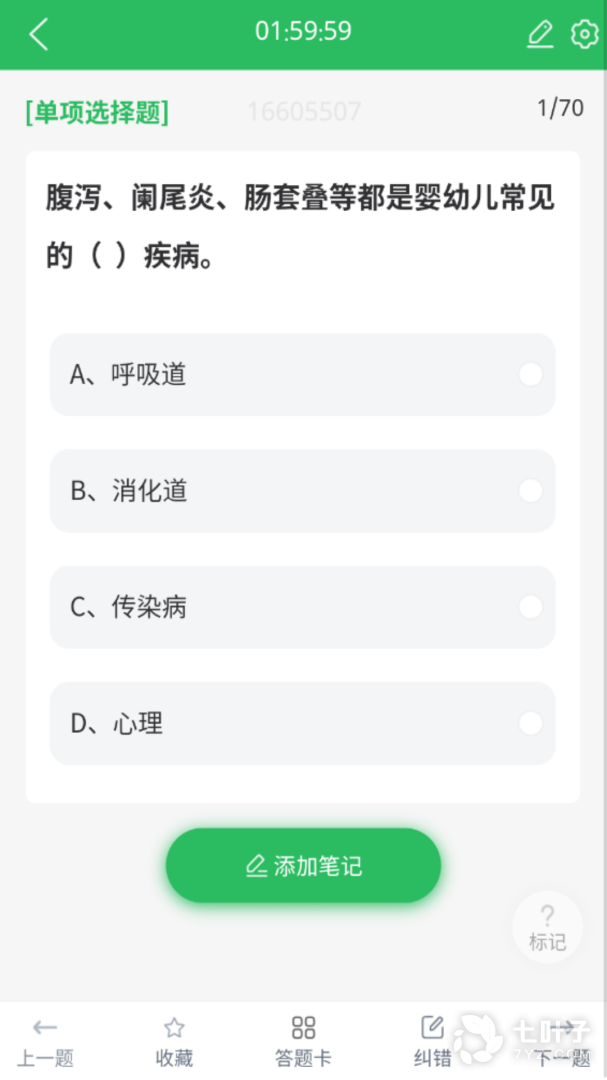Viewport: 607px width, 1080px height.
Task: Report an error with 纠错
Action: (433, 1041)
